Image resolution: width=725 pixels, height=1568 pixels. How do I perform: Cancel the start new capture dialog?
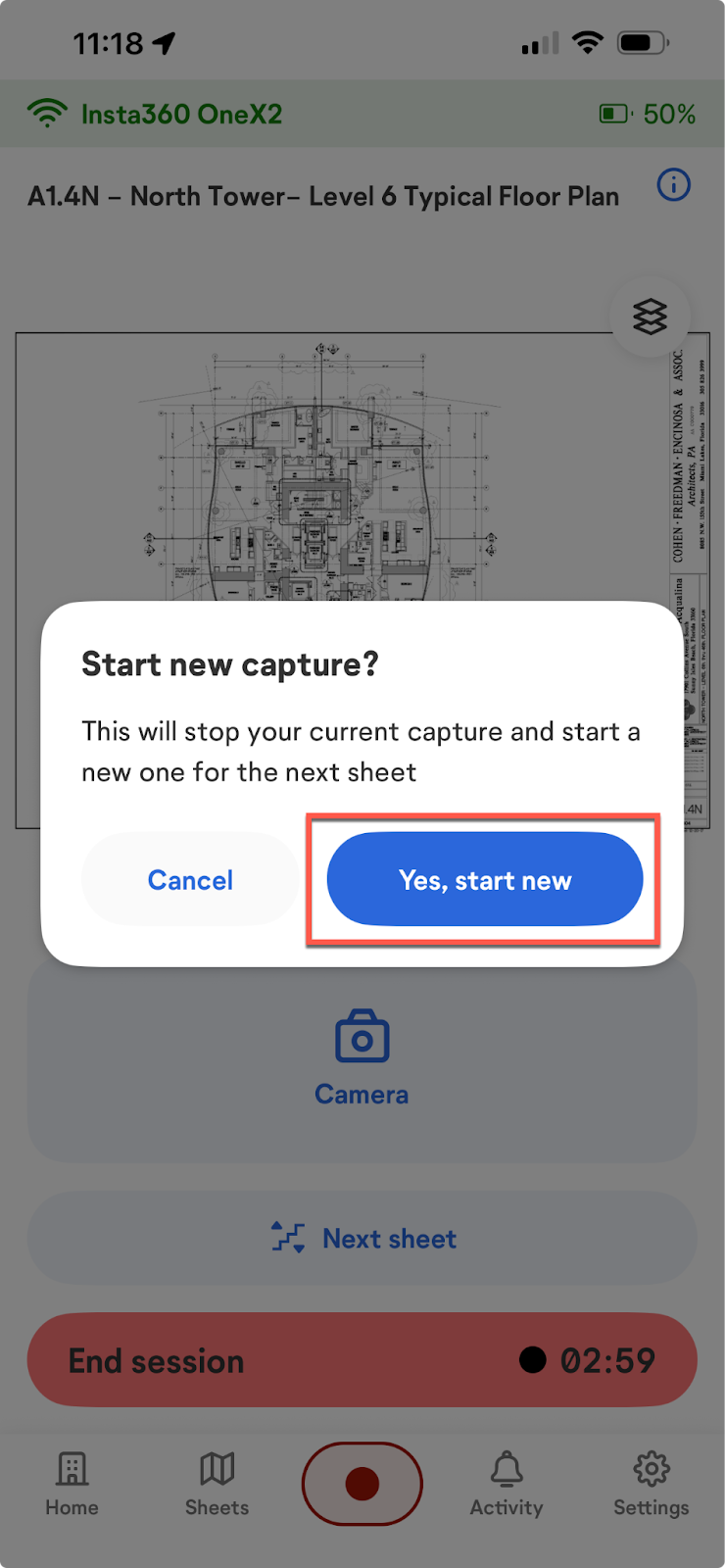coord(190,879)
